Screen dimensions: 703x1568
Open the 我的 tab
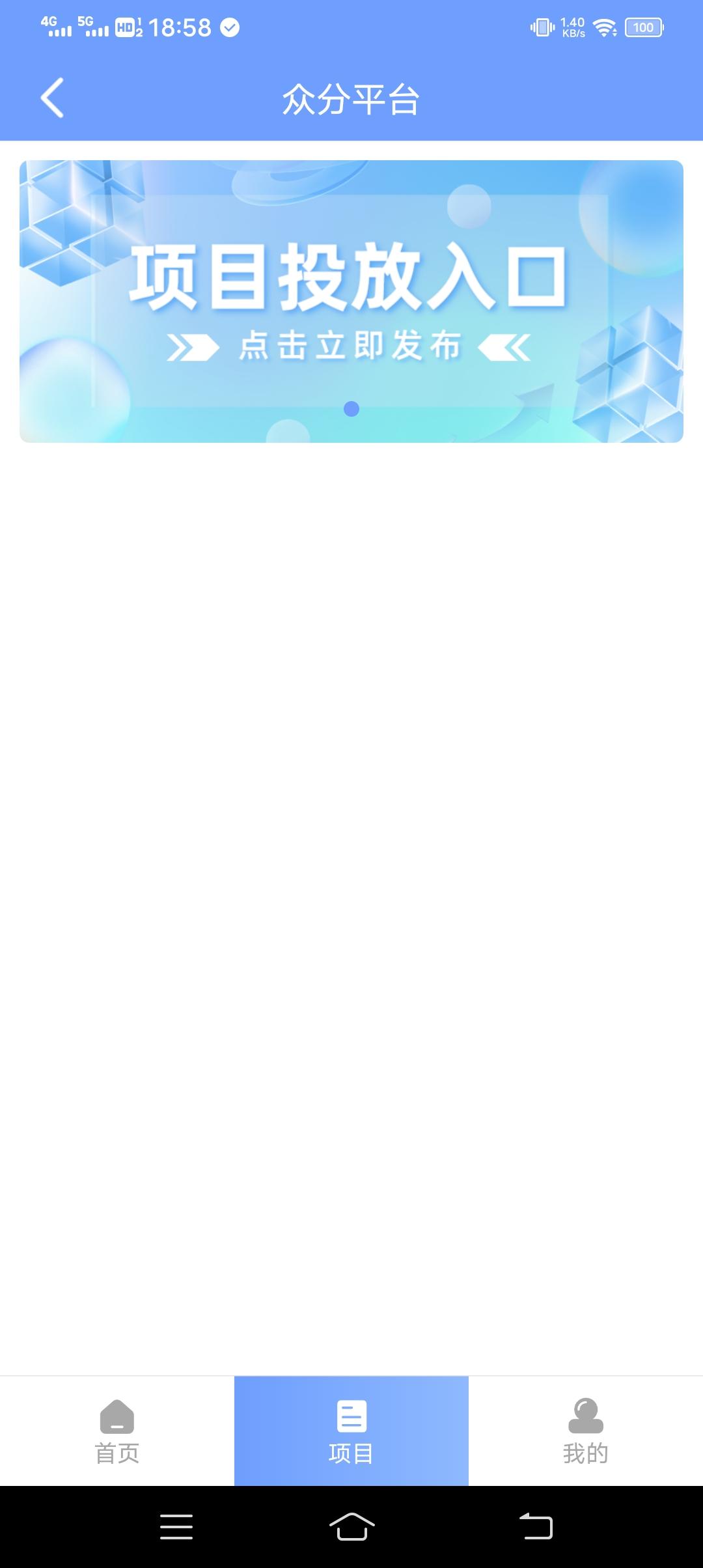pyautogui.click(x=585, y=1431)
